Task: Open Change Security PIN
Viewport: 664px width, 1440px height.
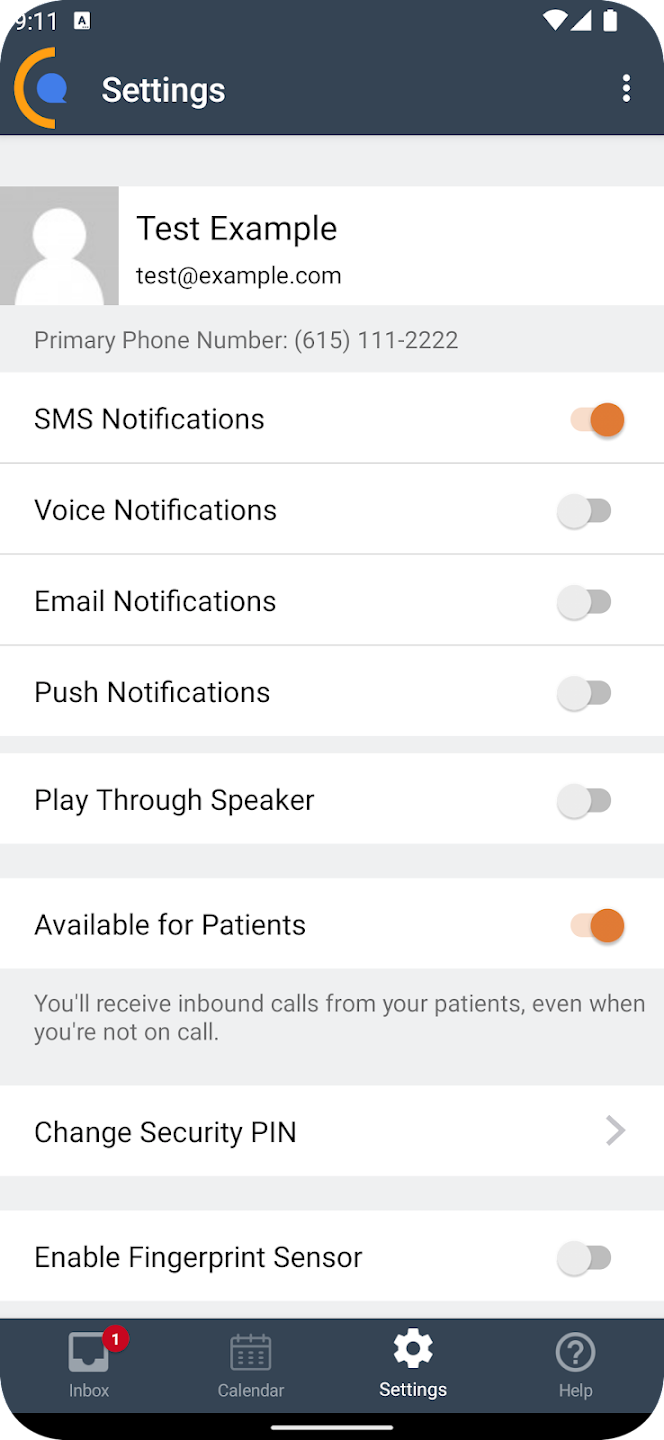Action: pos(330,1131)
